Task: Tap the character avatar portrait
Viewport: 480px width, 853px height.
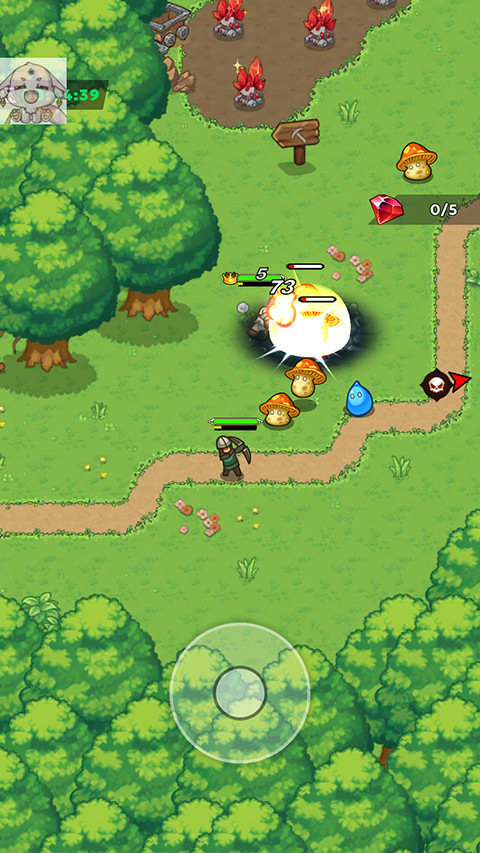Action: point(33,91)
